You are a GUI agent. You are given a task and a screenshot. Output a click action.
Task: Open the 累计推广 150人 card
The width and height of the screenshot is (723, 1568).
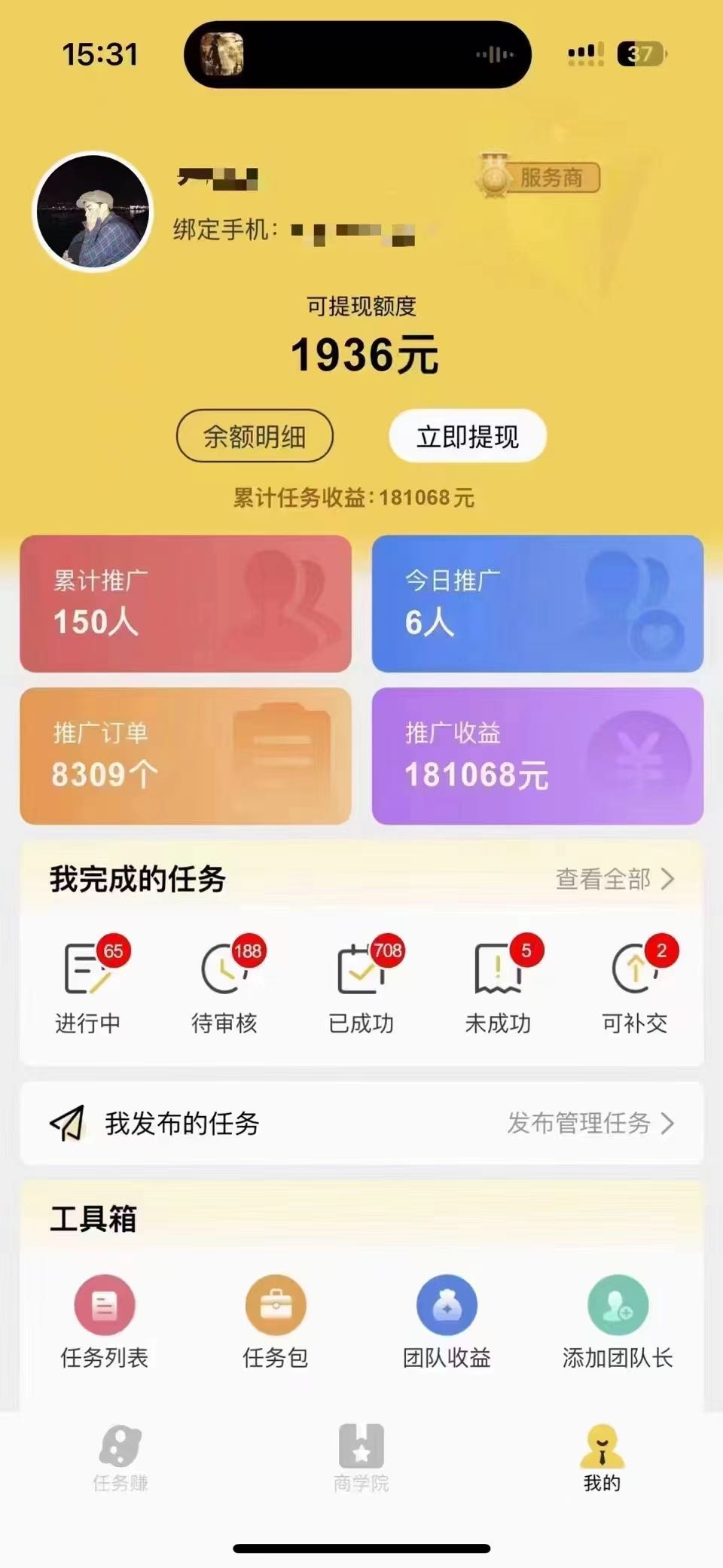coord(185,603)
